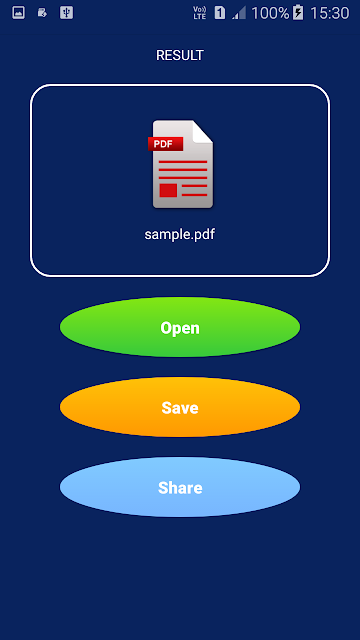Screen dimensions: 360x640
Task: Open the converted sample.pdf file
Action: coord(180,327)
